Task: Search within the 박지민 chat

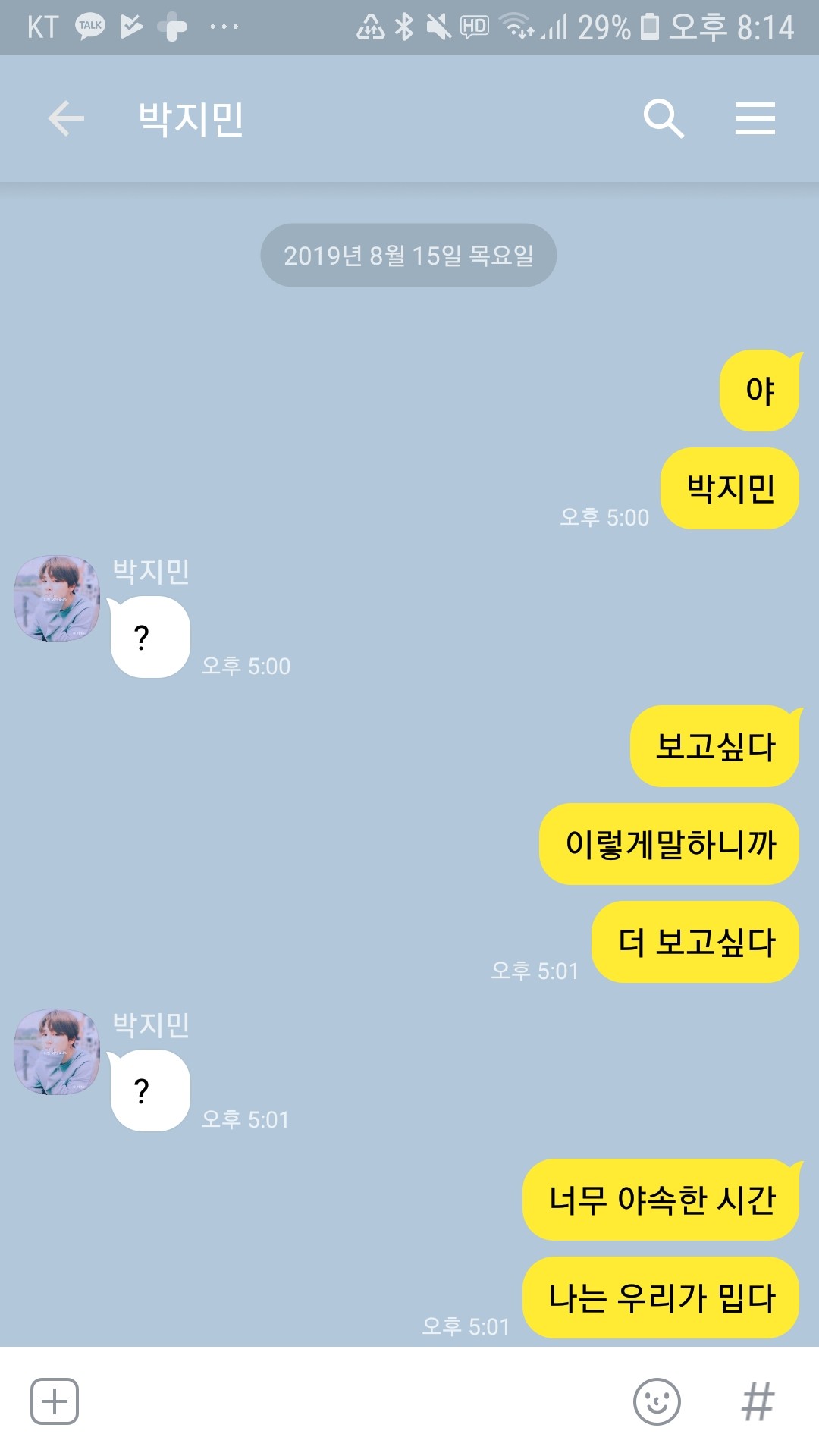Action: 664,118
